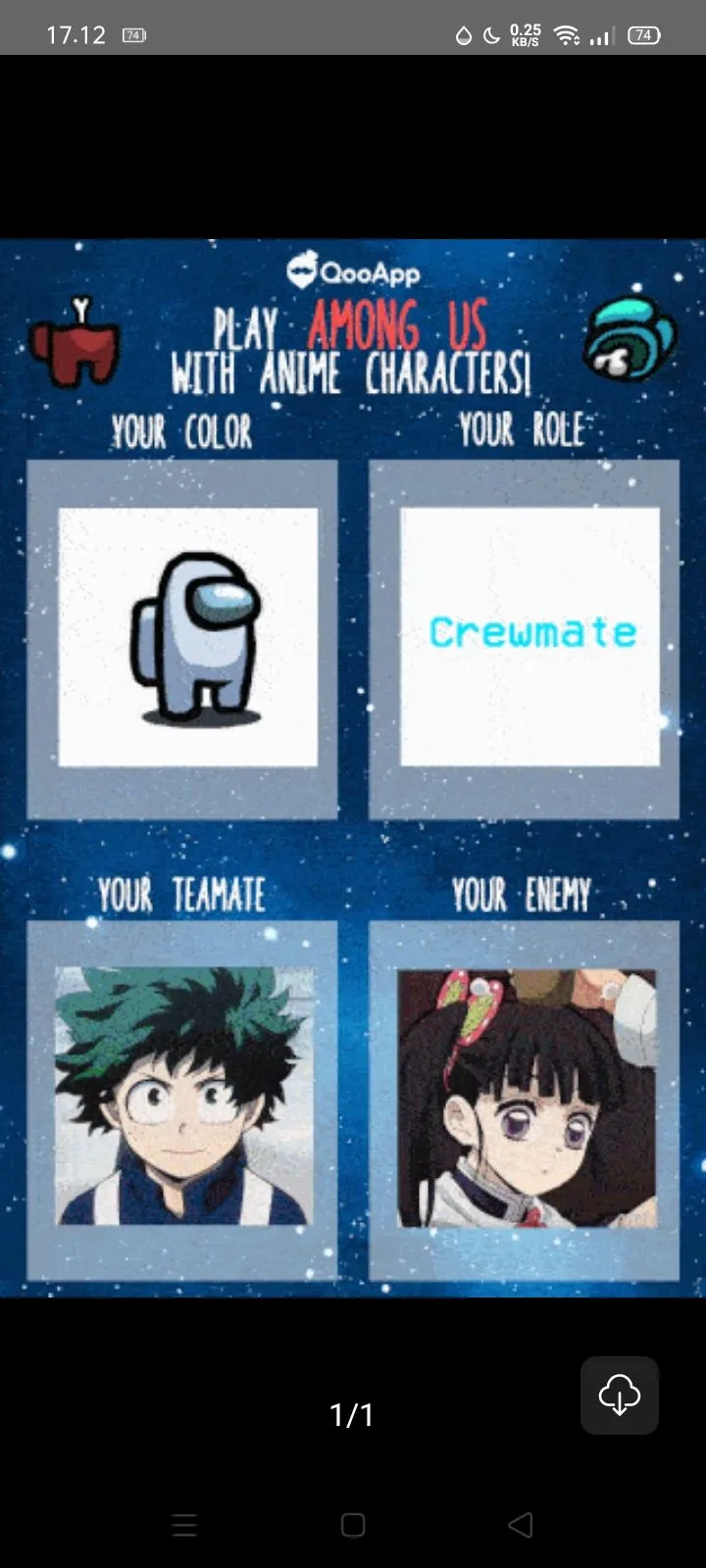Open the recent apps menu
The width and height of the screenshot is (706, 1568).
click(184, 1525)
